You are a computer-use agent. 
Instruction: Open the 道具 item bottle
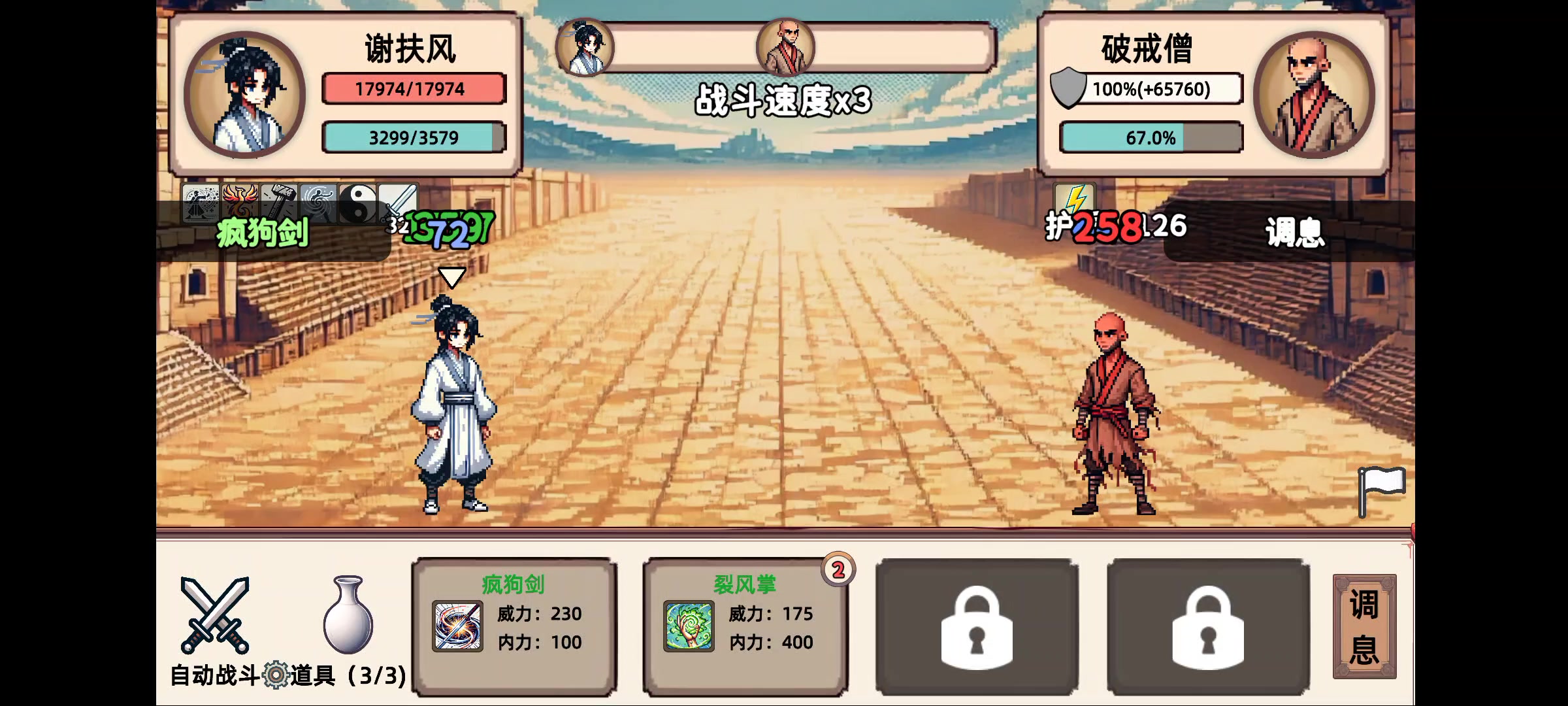point(348,616)
